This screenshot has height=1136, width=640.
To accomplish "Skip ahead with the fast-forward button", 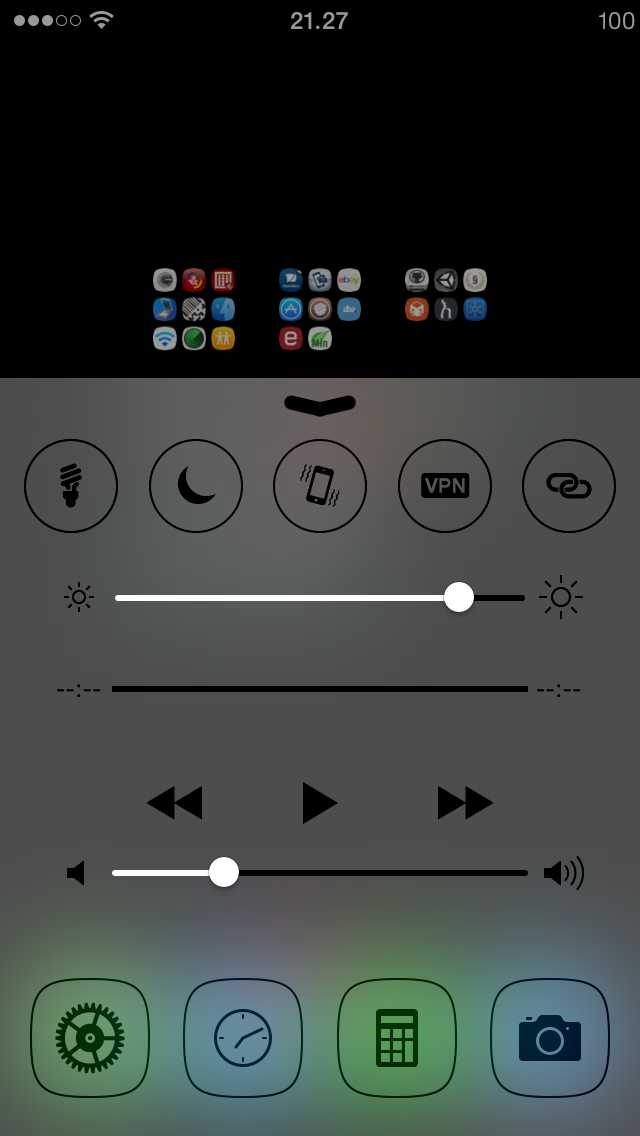I will click(465, 803).
